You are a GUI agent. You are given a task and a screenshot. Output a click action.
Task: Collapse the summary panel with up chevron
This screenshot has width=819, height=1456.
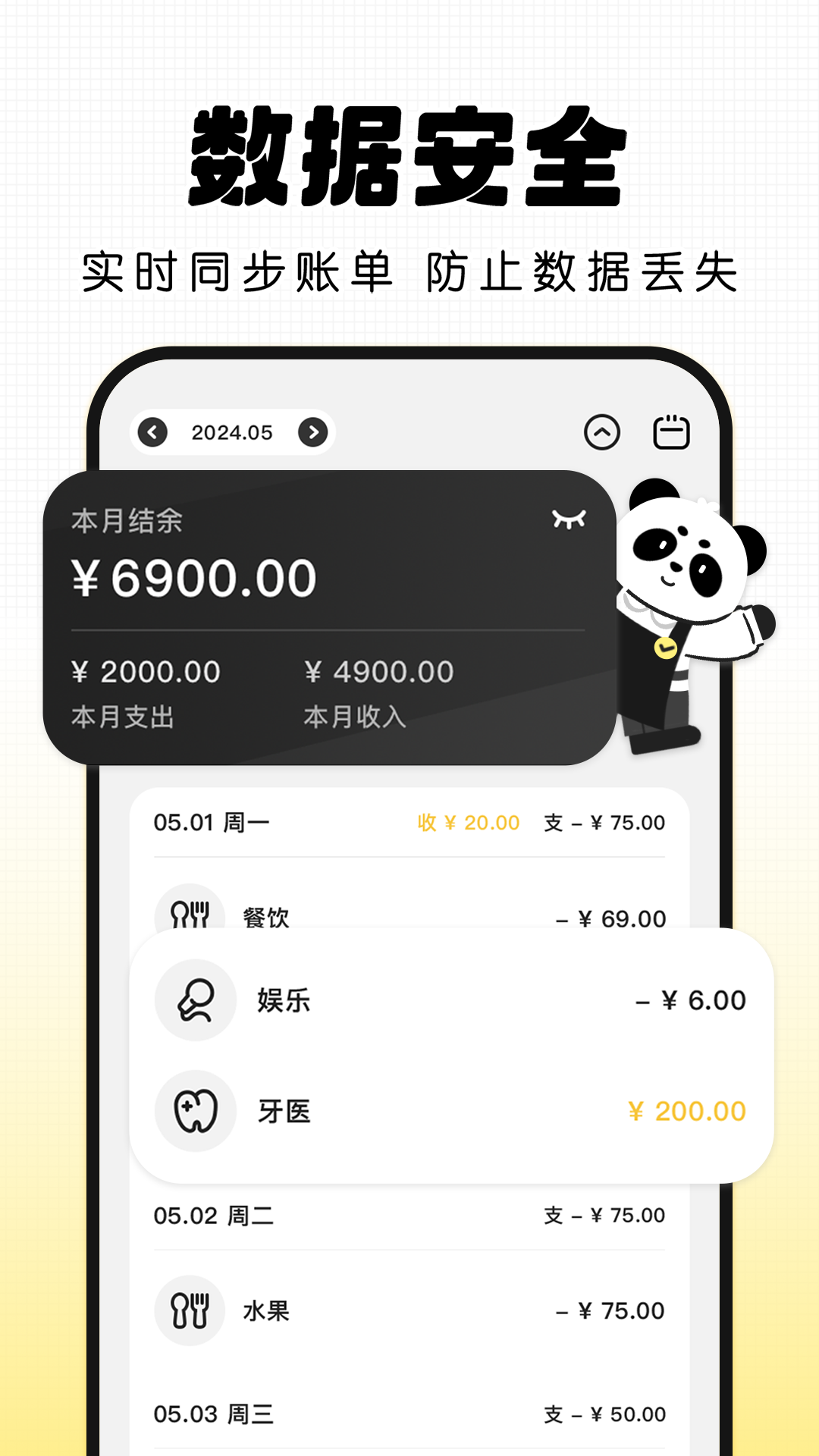pos(601,431)
